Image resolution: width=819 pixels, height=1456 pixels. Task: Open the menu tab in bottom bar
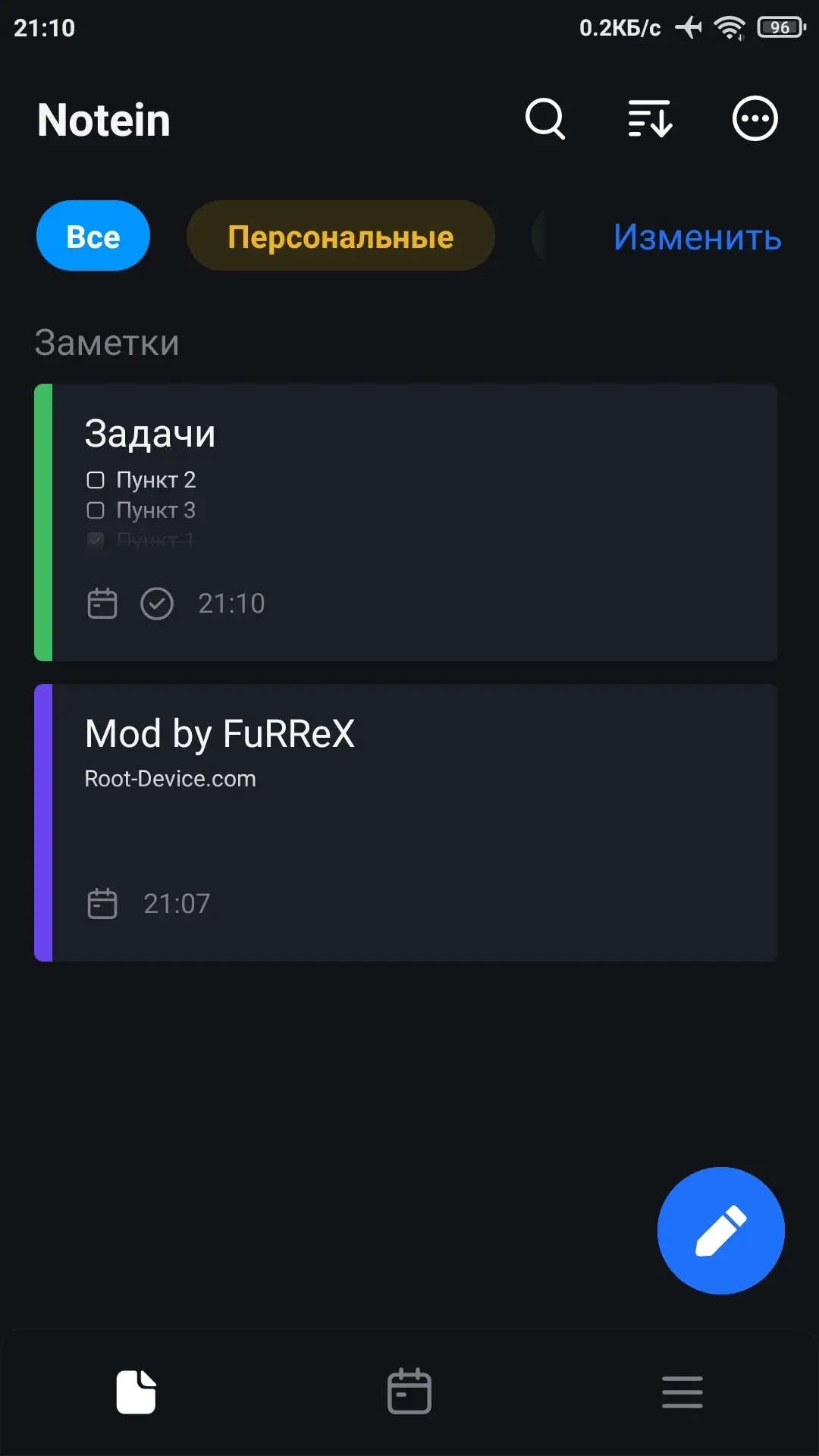682,1392
